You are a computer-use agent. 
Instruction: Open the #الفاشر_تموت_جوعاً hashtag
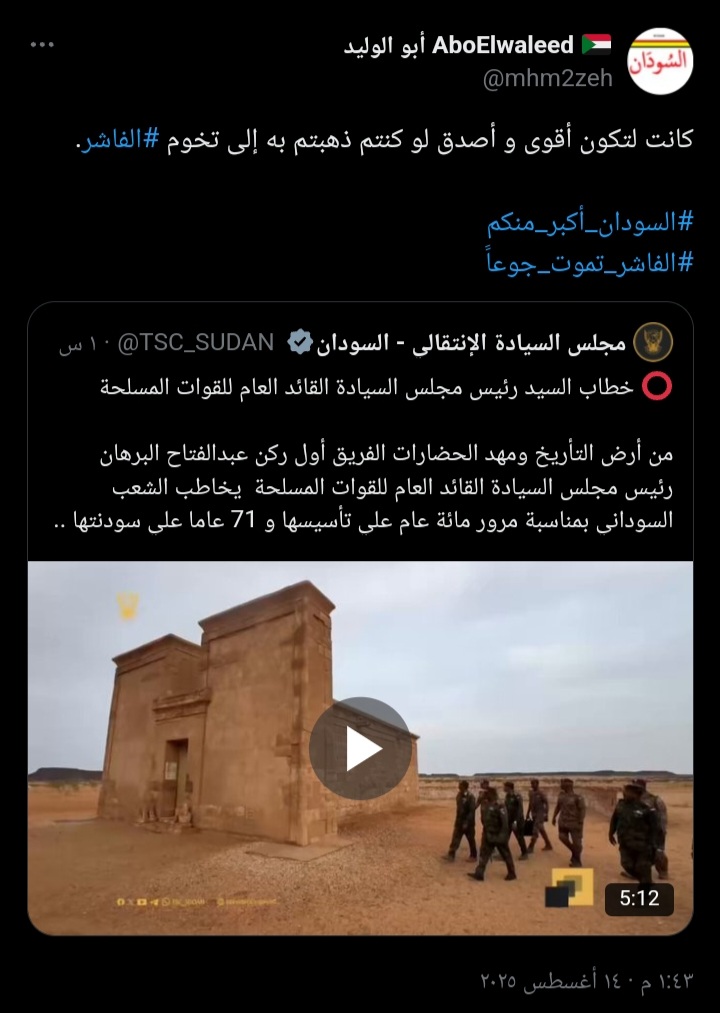589,262
